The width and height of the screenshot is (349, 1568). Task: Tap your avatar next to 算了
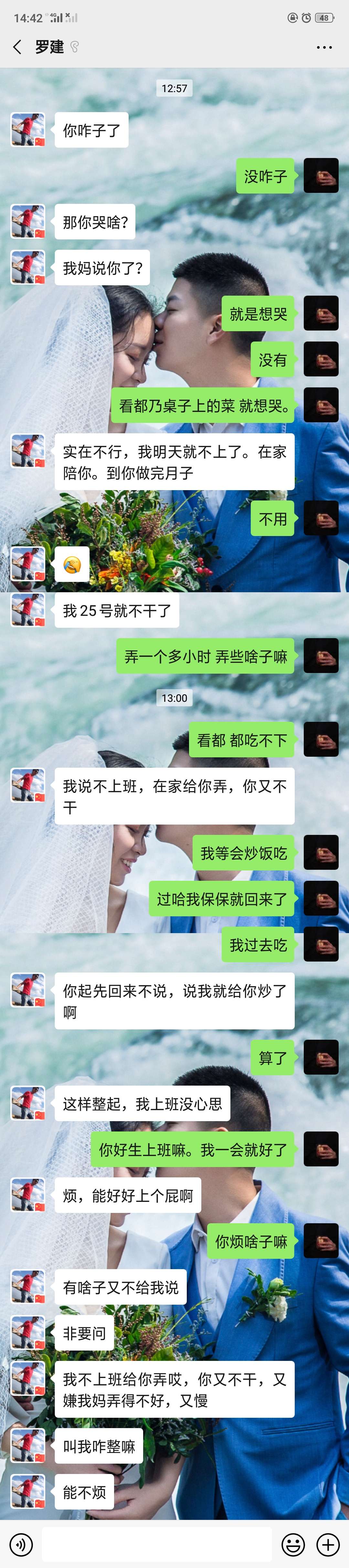(x=321, y=1058)
